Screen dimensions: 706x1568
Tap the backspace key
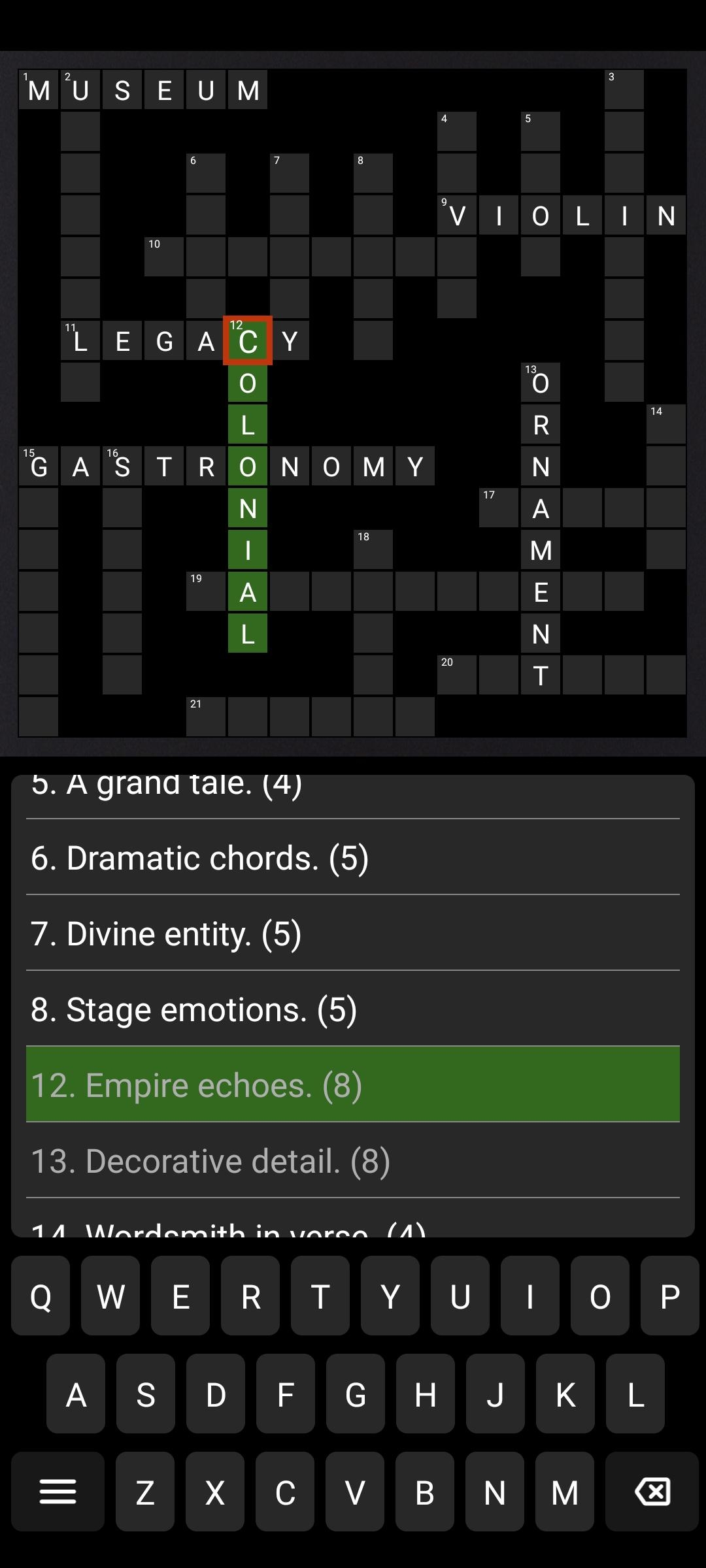652,1492
